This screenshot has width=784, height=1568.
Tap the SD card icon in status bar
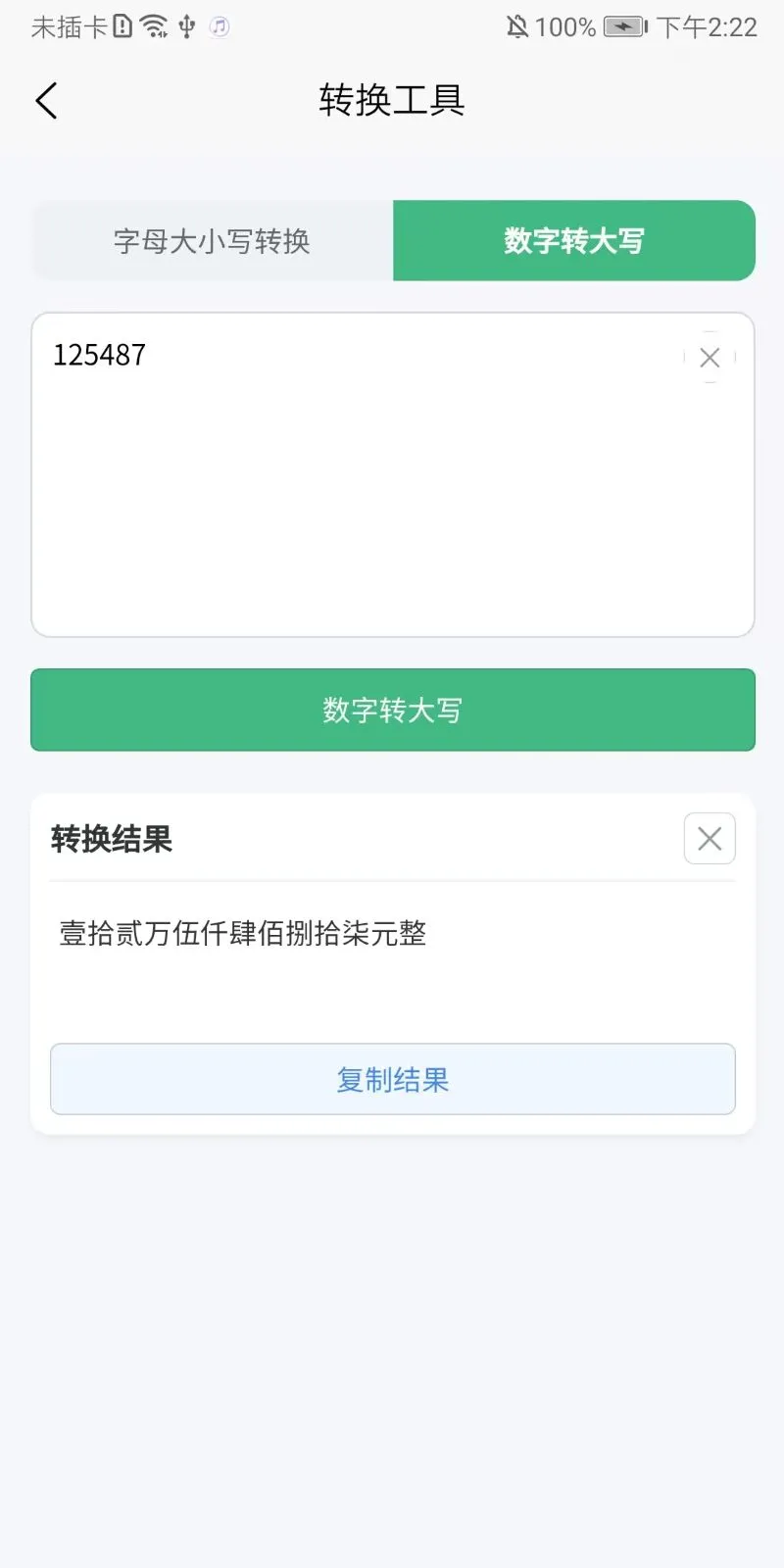pos(122,25)
